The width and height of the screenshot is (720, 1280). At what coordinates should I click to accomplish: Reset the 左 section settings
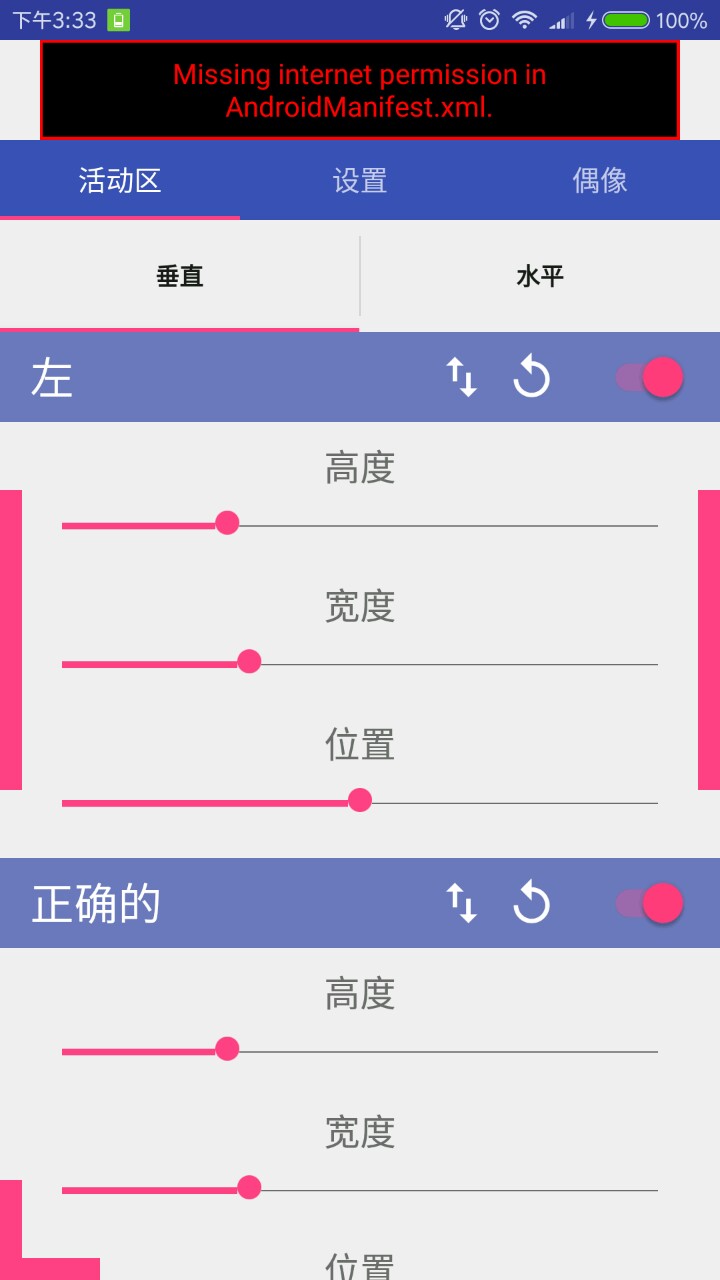coord(532,378)
